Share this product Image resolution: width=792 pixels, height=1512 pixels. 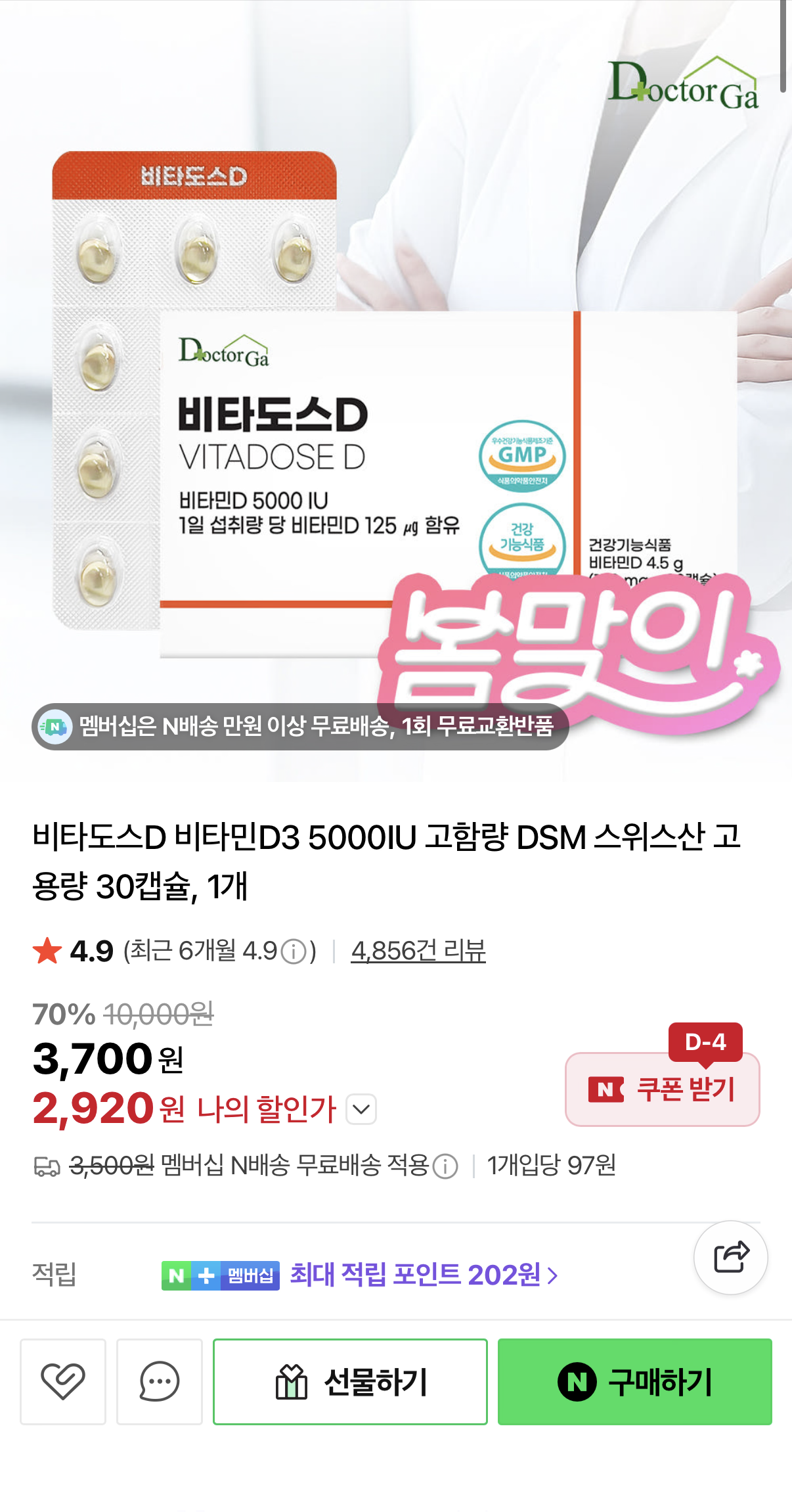[731, 1257]
